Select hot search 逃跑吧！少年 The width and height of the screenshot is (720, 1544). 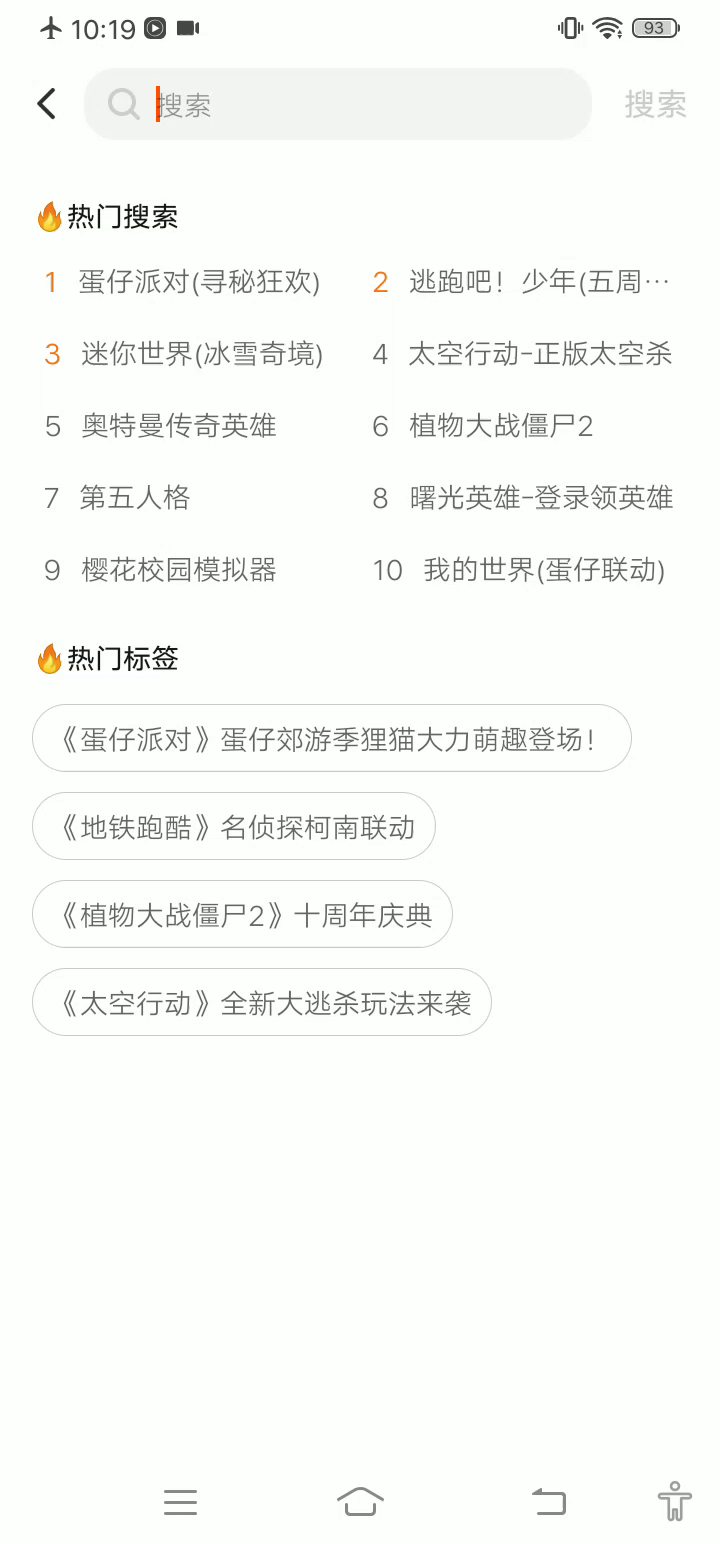pos(538,283)
